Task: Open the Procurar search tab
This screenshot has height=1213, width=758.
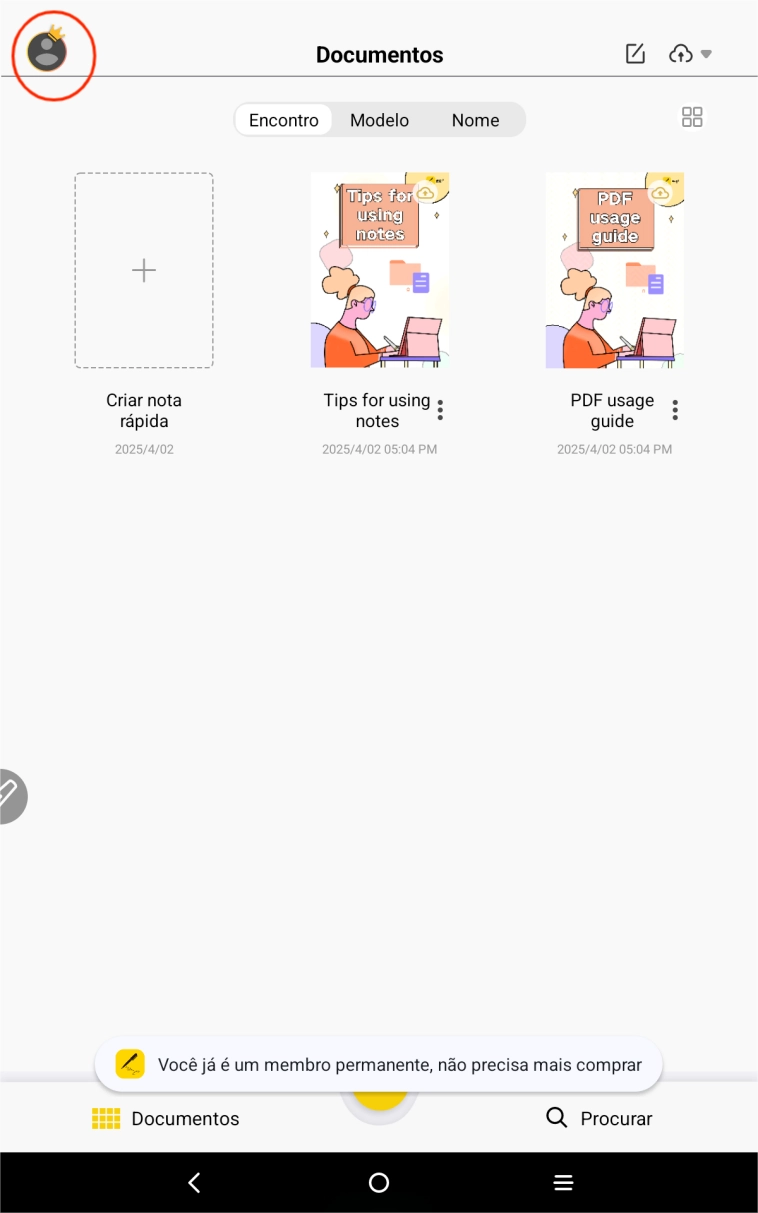Action: tap(599, 1118)
